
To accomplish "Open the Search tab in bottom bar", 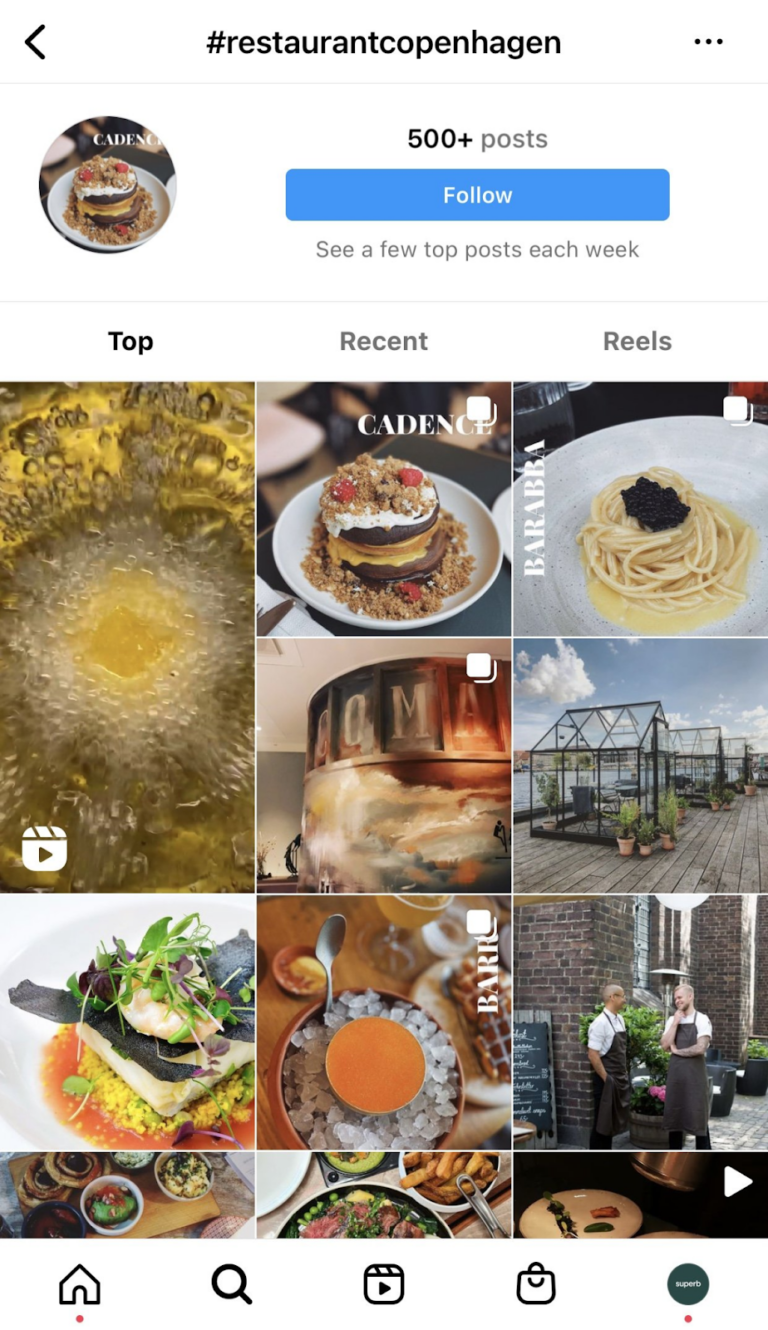I will coord(232,1284).
